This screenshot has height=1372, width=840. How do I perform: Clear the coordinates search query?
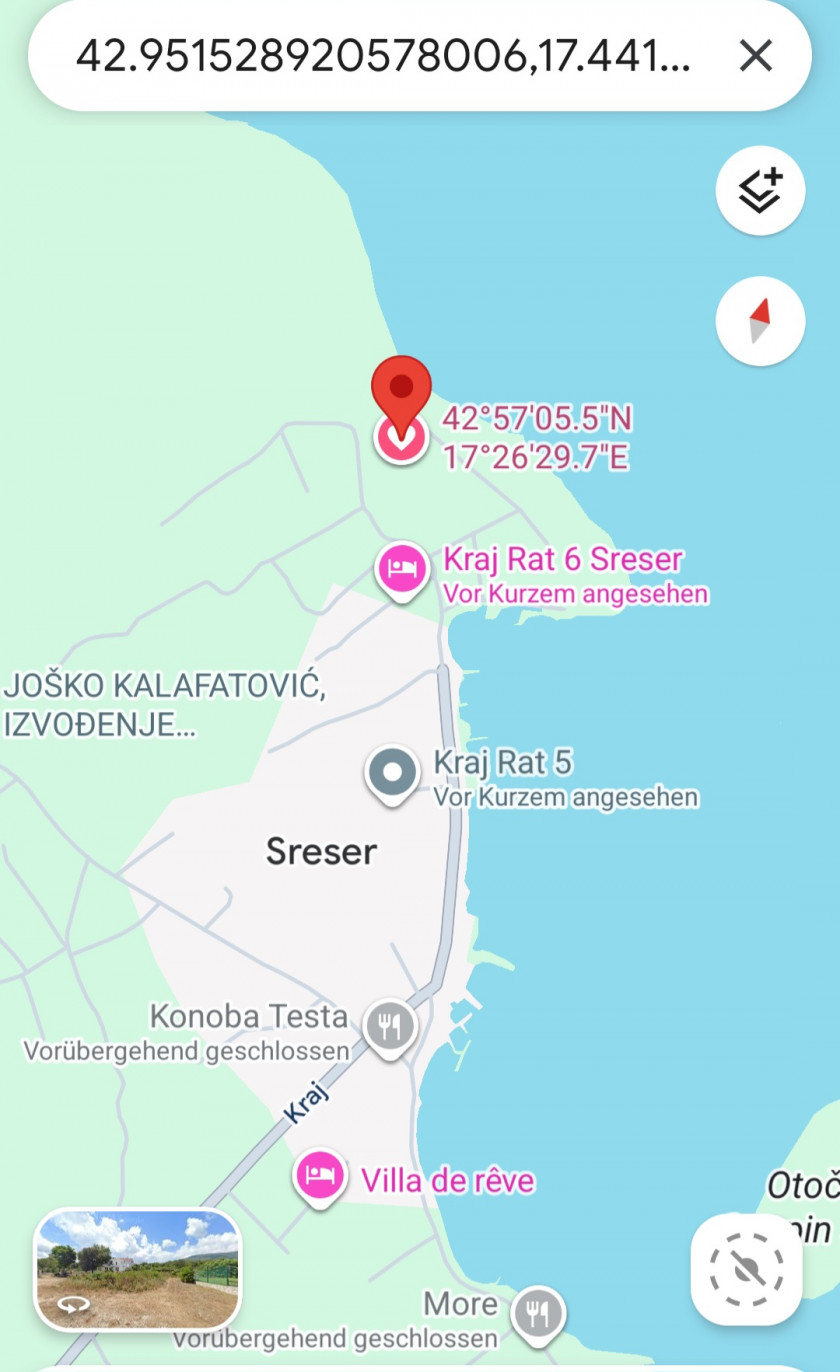coord(756,56)
